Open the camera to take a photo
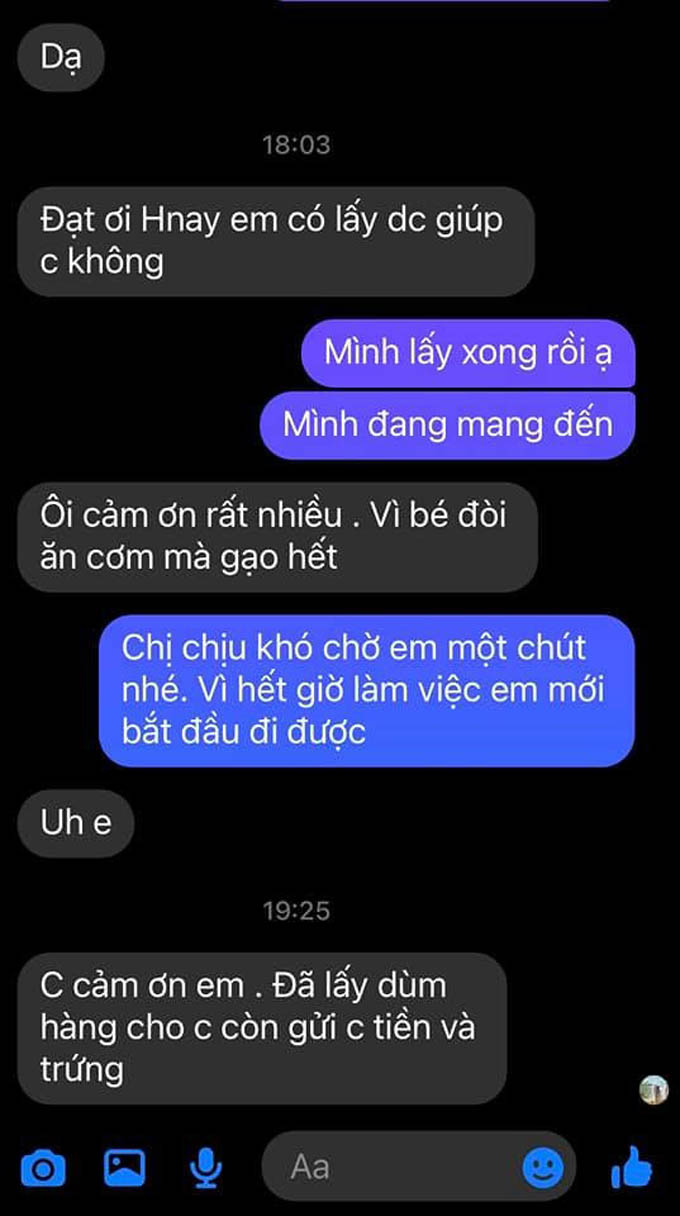680x1216 pixels. coord(42,1167)
